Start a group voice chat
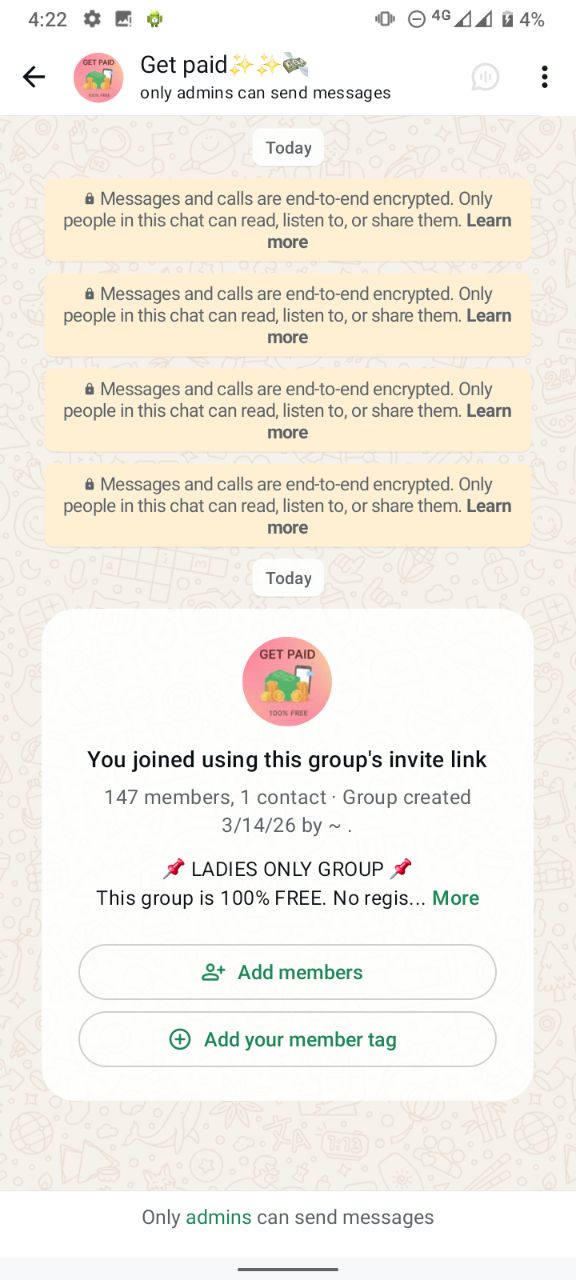Image resolution: width=576 pixels, height=1280 pixels. pos(485,77)
